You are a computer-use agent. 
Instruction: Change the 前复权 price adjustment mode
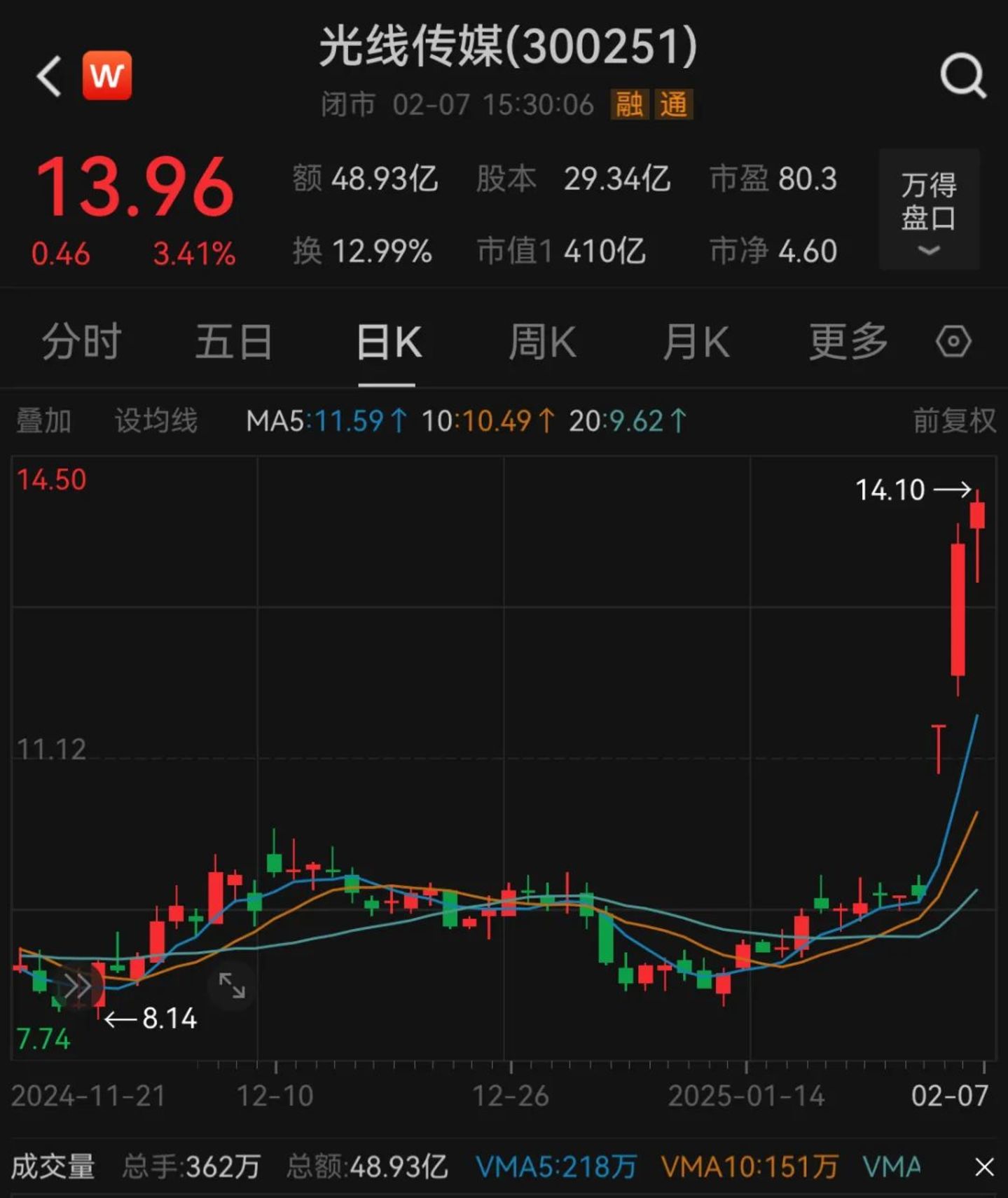pyautogui.click(x=954, y=421)
